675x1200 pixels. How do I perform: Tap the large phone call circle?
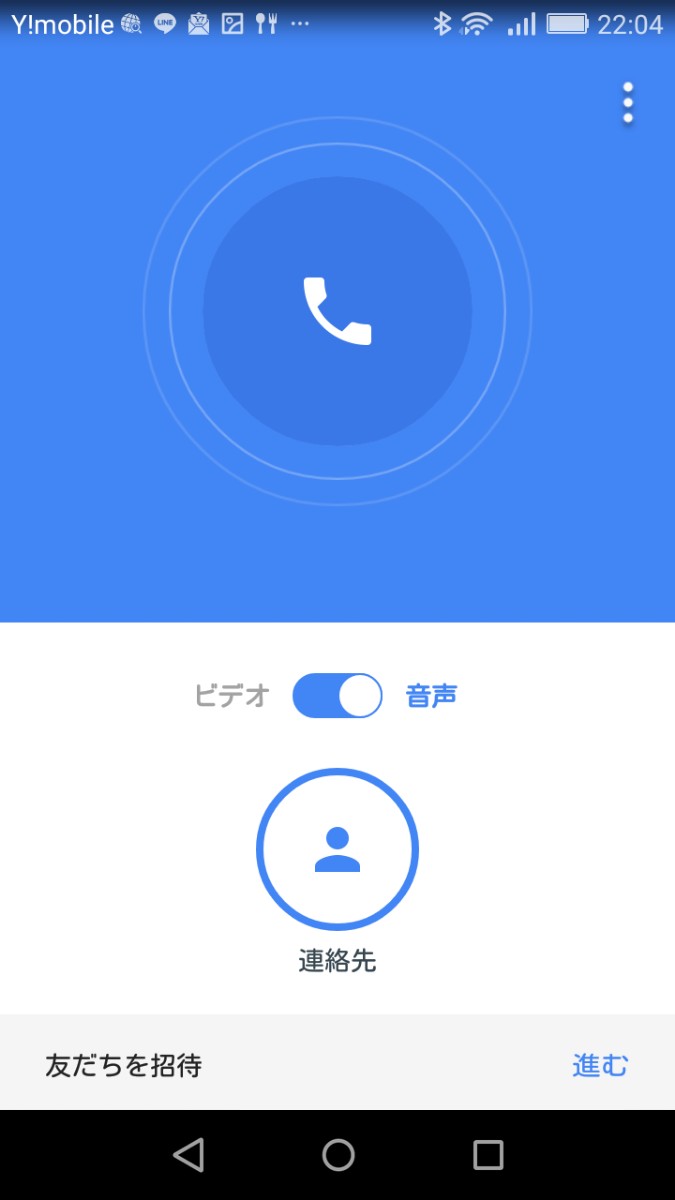(337, 311)
